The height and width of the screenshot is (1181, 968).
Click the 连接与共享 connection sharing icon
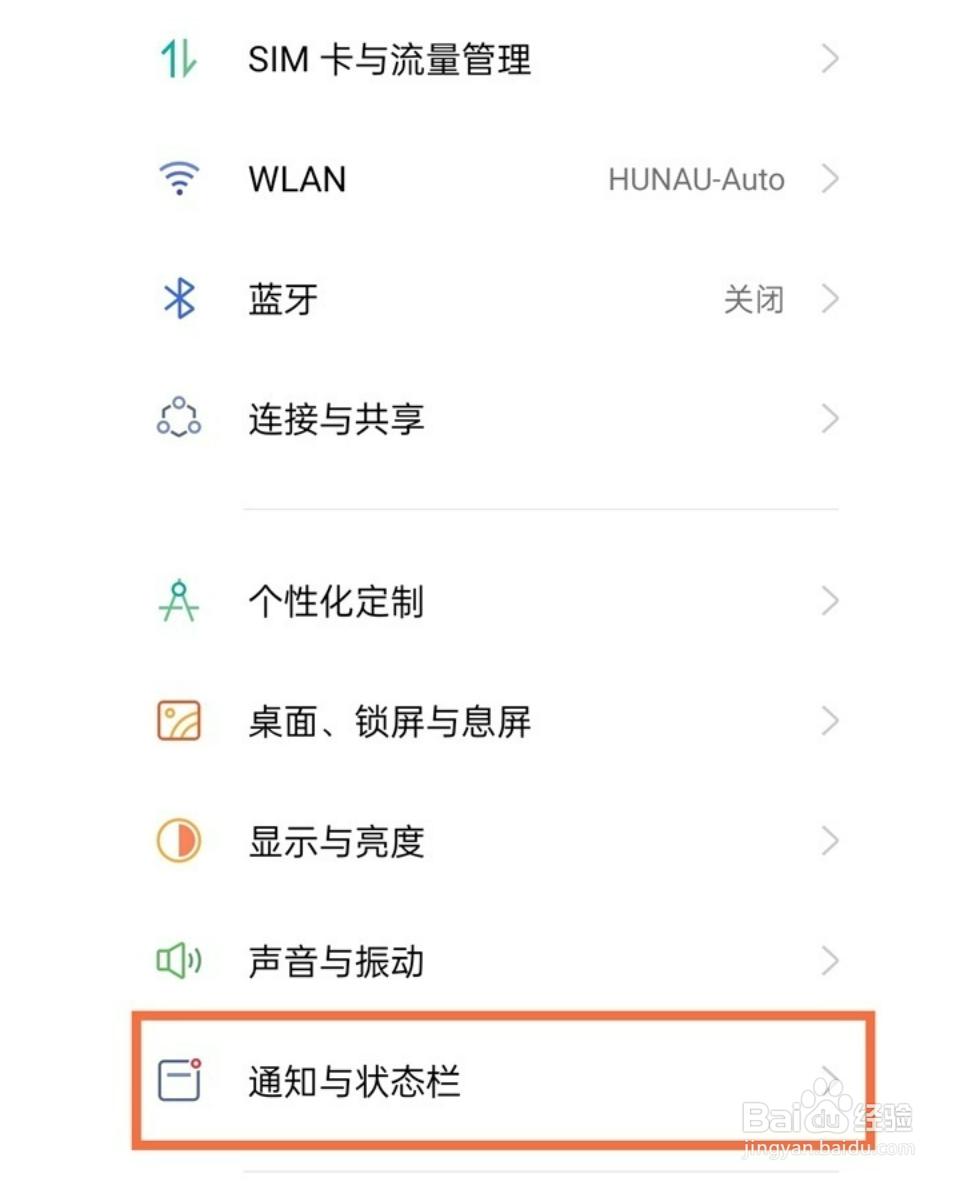point(177,418)
